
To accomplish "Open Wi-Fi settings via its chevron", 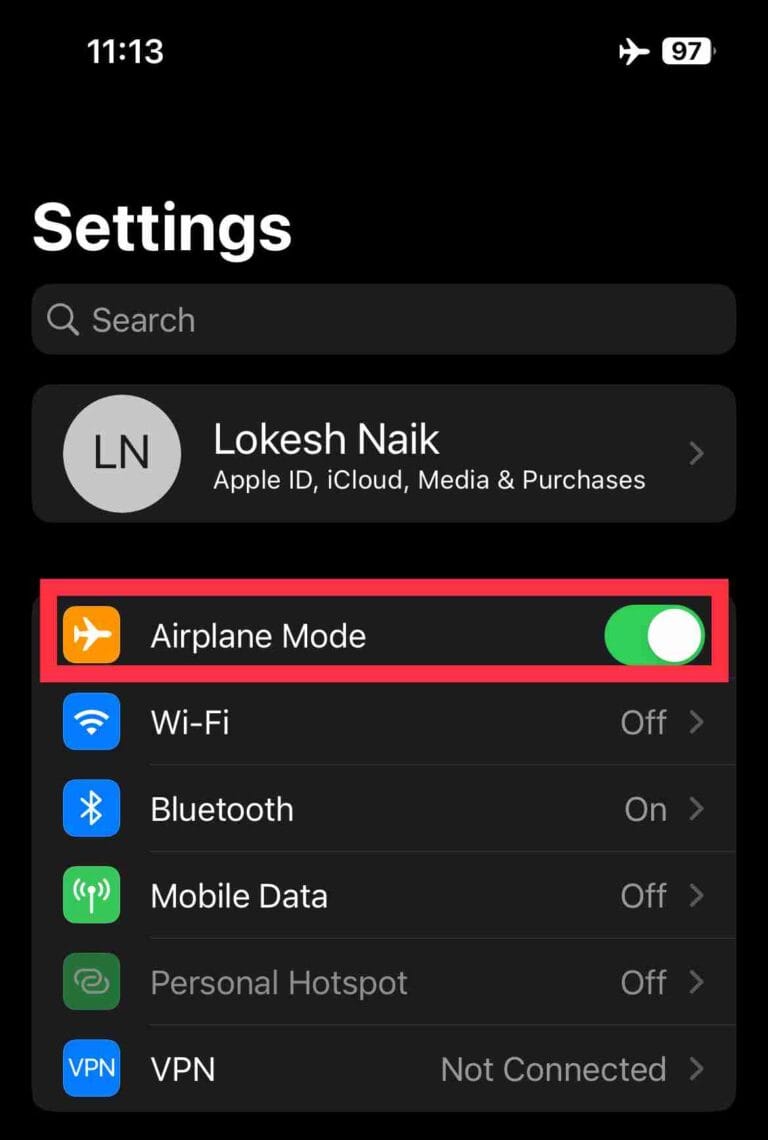I will (x=697, y=722).
